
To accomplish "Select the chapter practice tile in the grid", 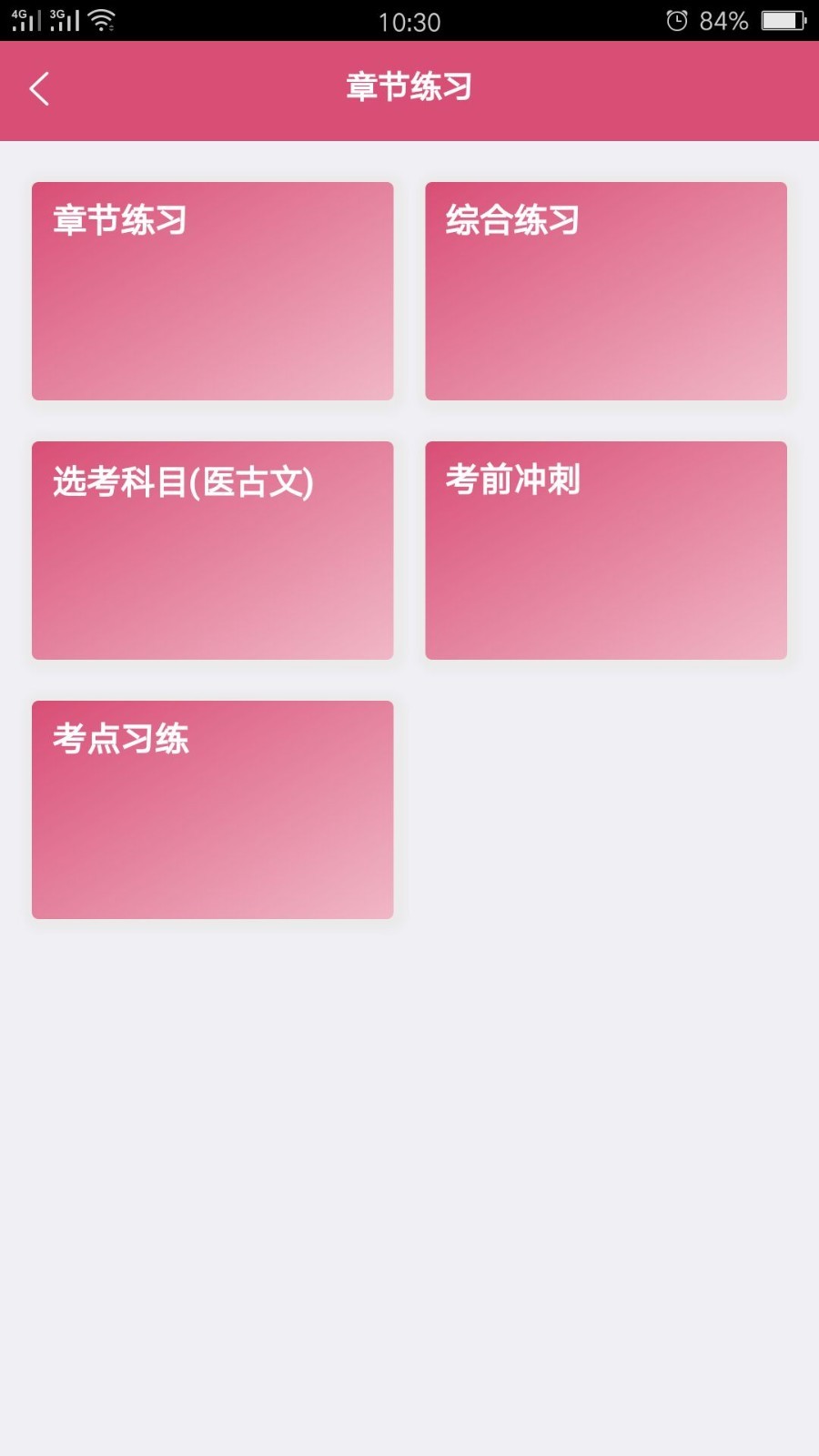I will tap(212, 289).
